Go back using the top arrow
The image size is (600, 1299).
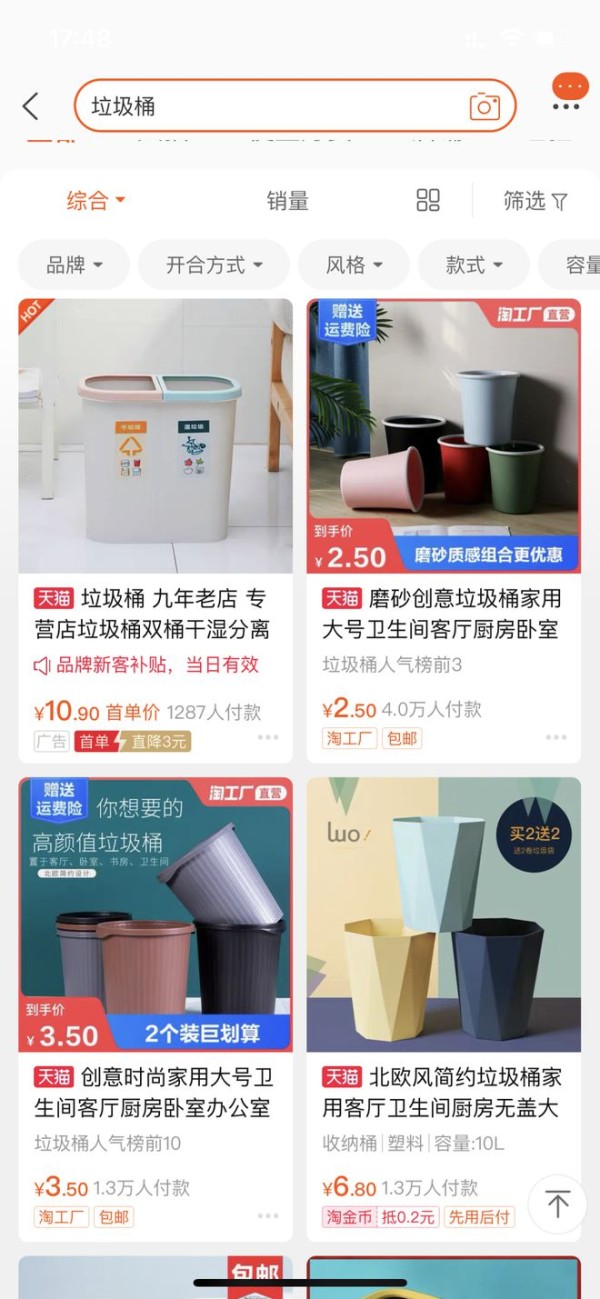pos(31,106)
